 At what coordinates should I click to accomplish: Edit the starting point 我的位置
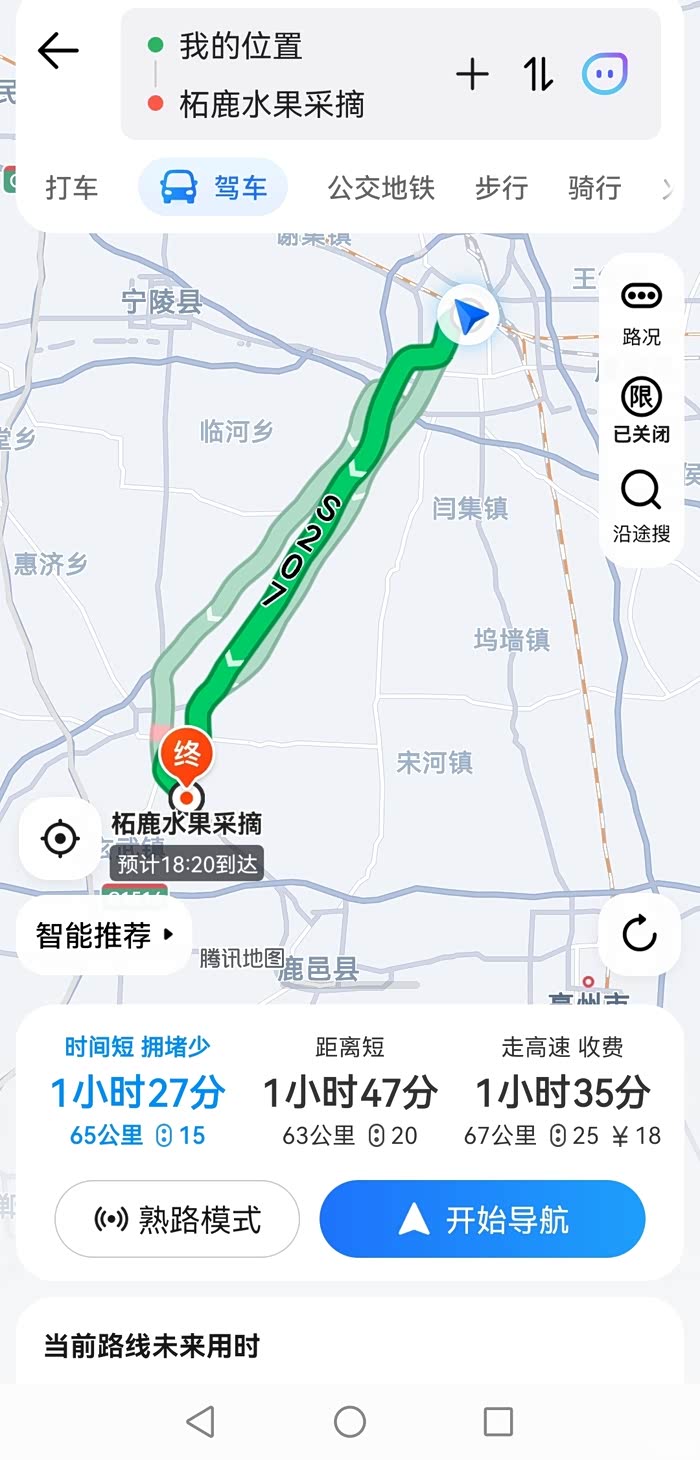coord(240,46)
